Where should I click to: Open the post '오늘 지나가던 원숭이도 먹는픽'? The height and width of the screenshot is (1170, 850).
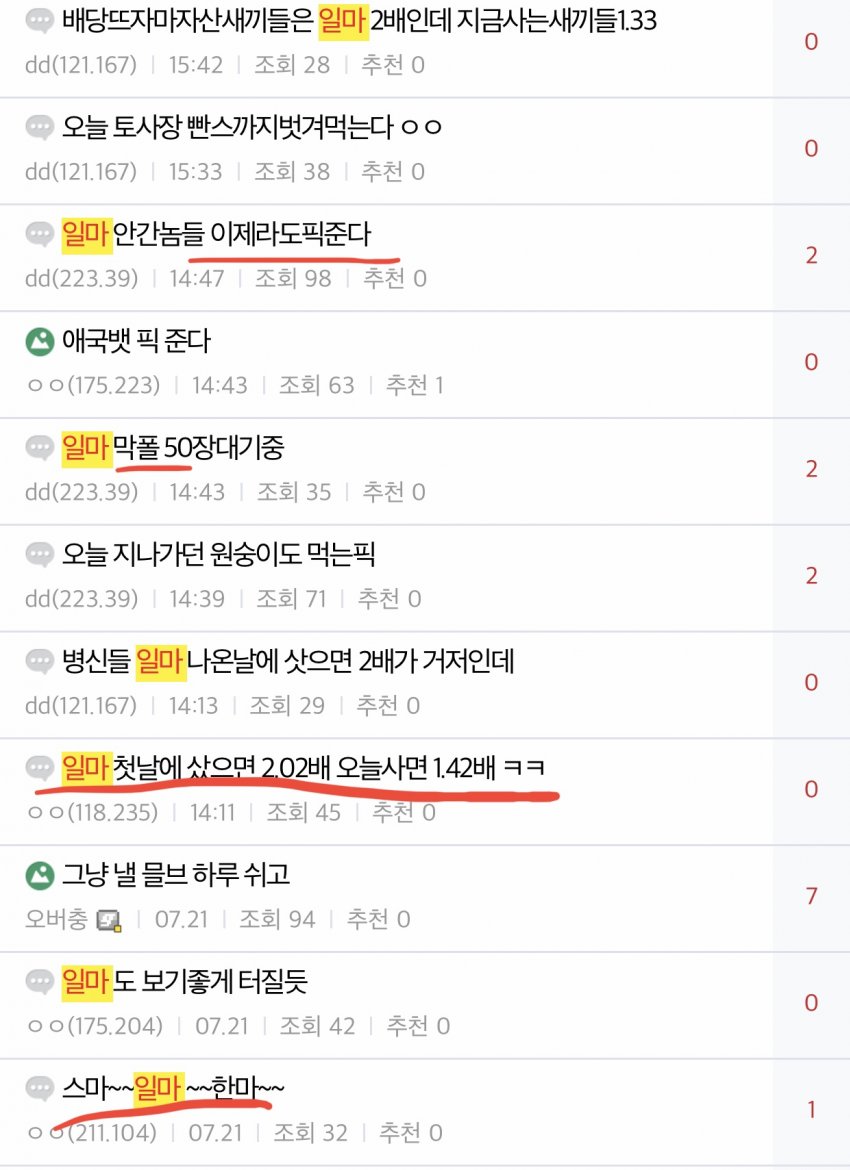(x=218, y=555)
